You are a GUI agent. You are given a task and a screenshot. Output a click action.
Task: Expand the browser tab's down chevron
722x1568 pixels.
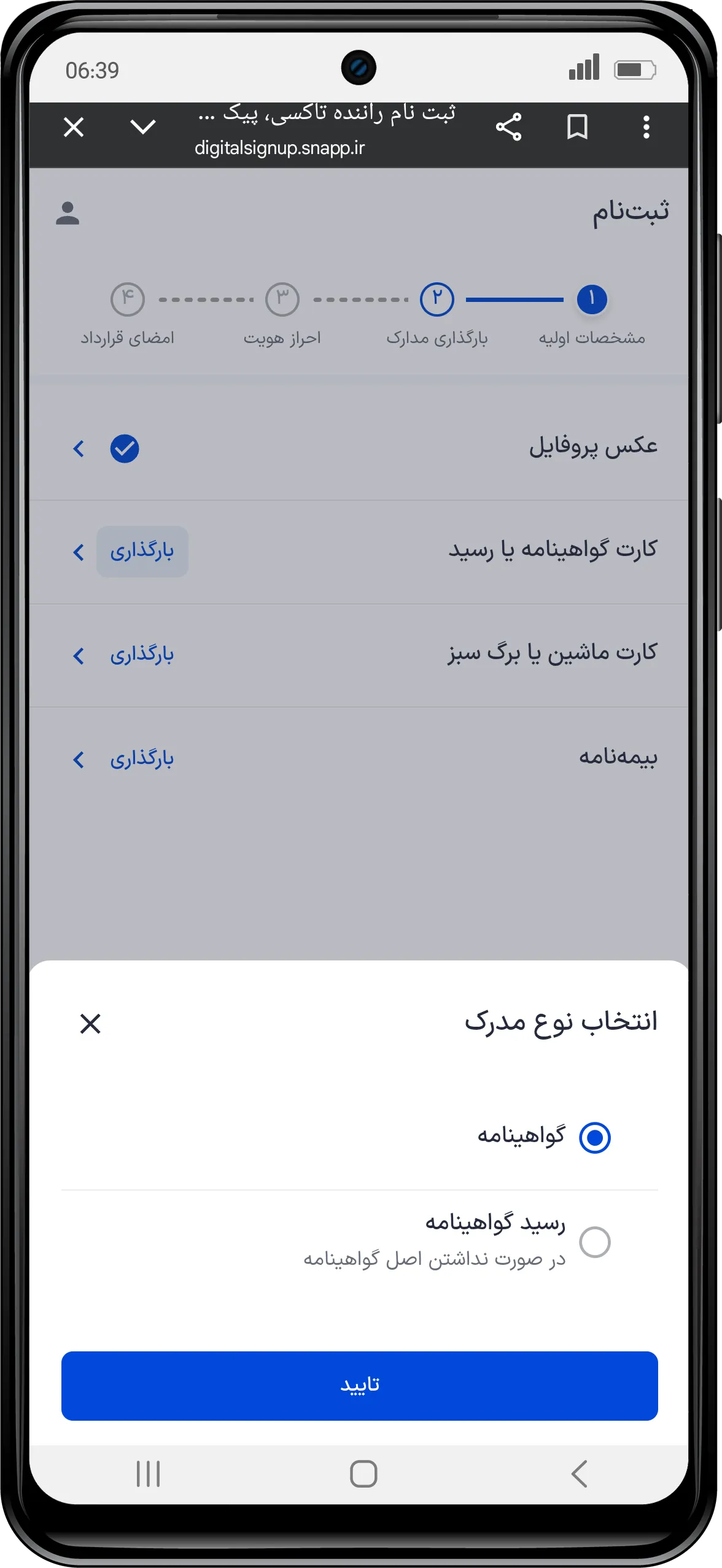143,127
